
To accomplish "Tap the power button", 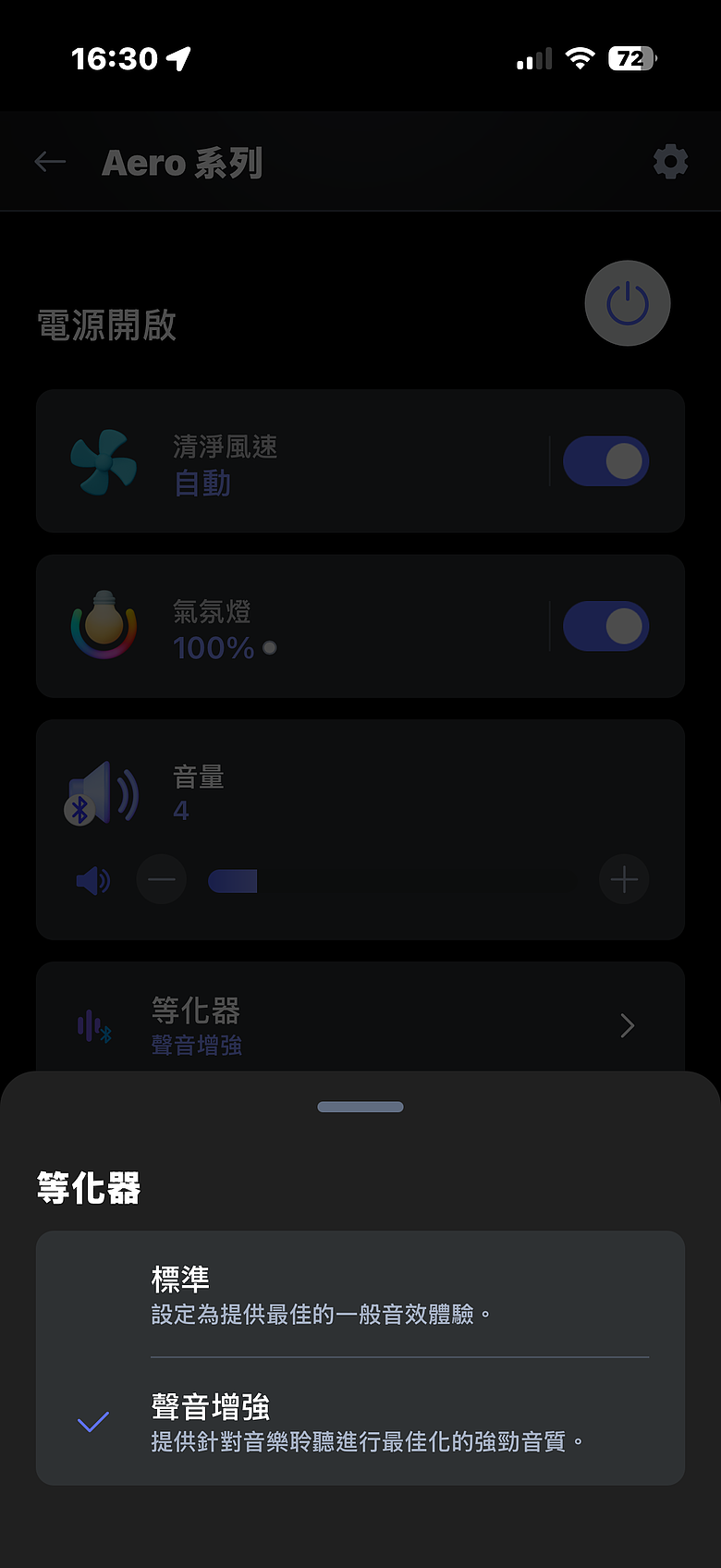I will pyautogui.click(x=628, y=303).
